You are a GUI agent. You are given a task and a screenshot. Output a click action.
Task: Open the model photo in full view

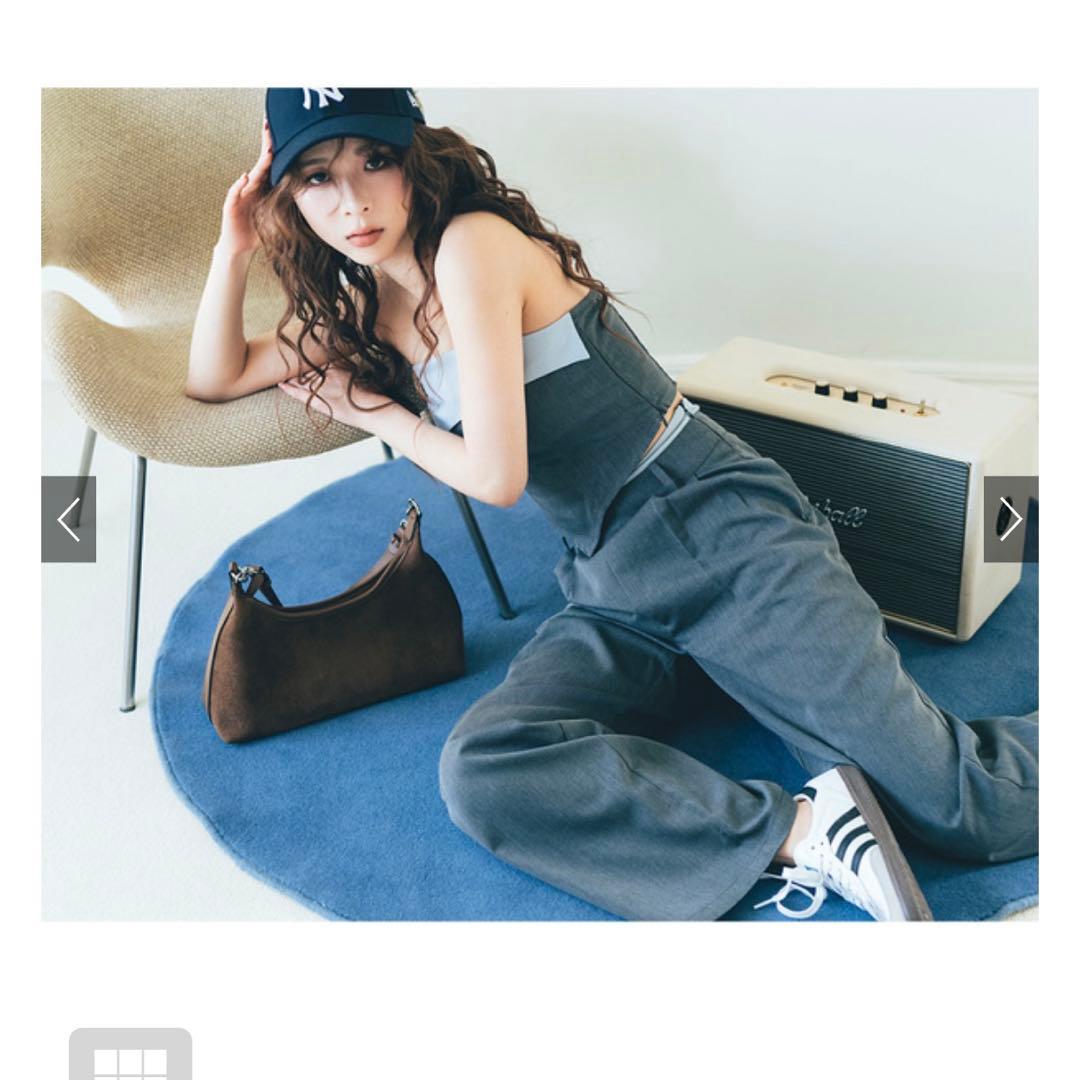click(540, 504)
